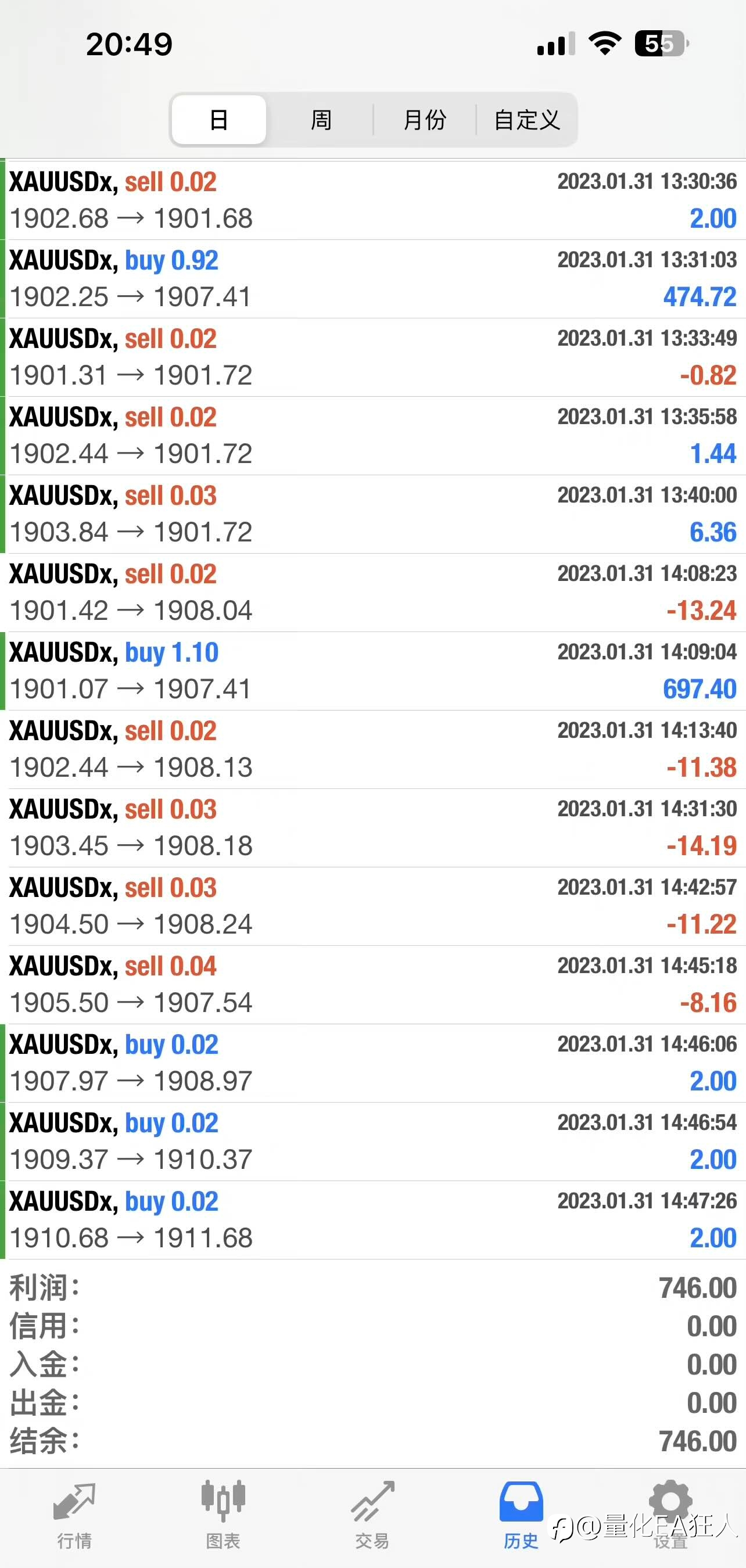Expand the sell trade with loss -13.24
The image size is (746, 1568).
(x=372, y=592)
